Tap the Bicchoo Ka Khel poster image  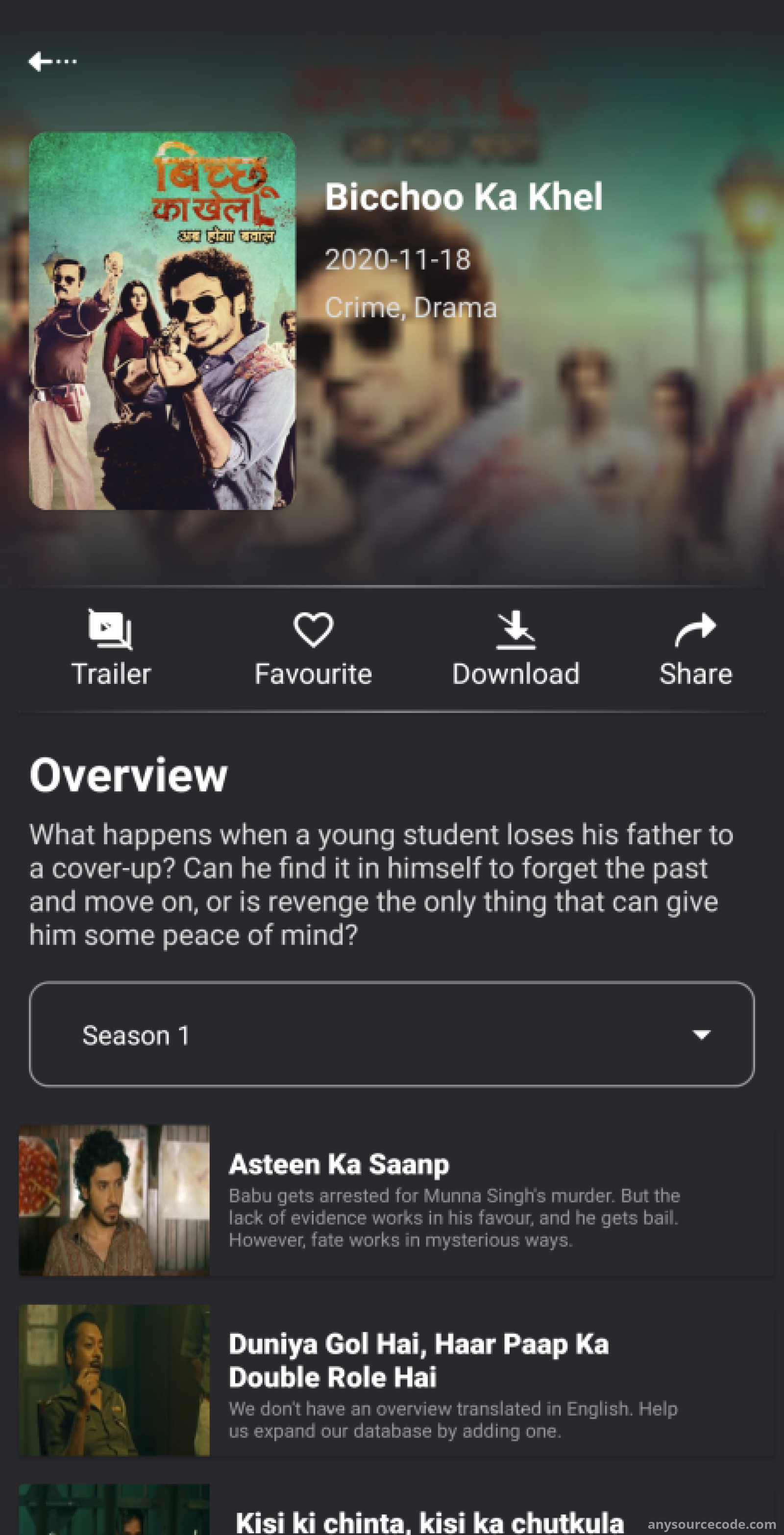pos(162,321)
